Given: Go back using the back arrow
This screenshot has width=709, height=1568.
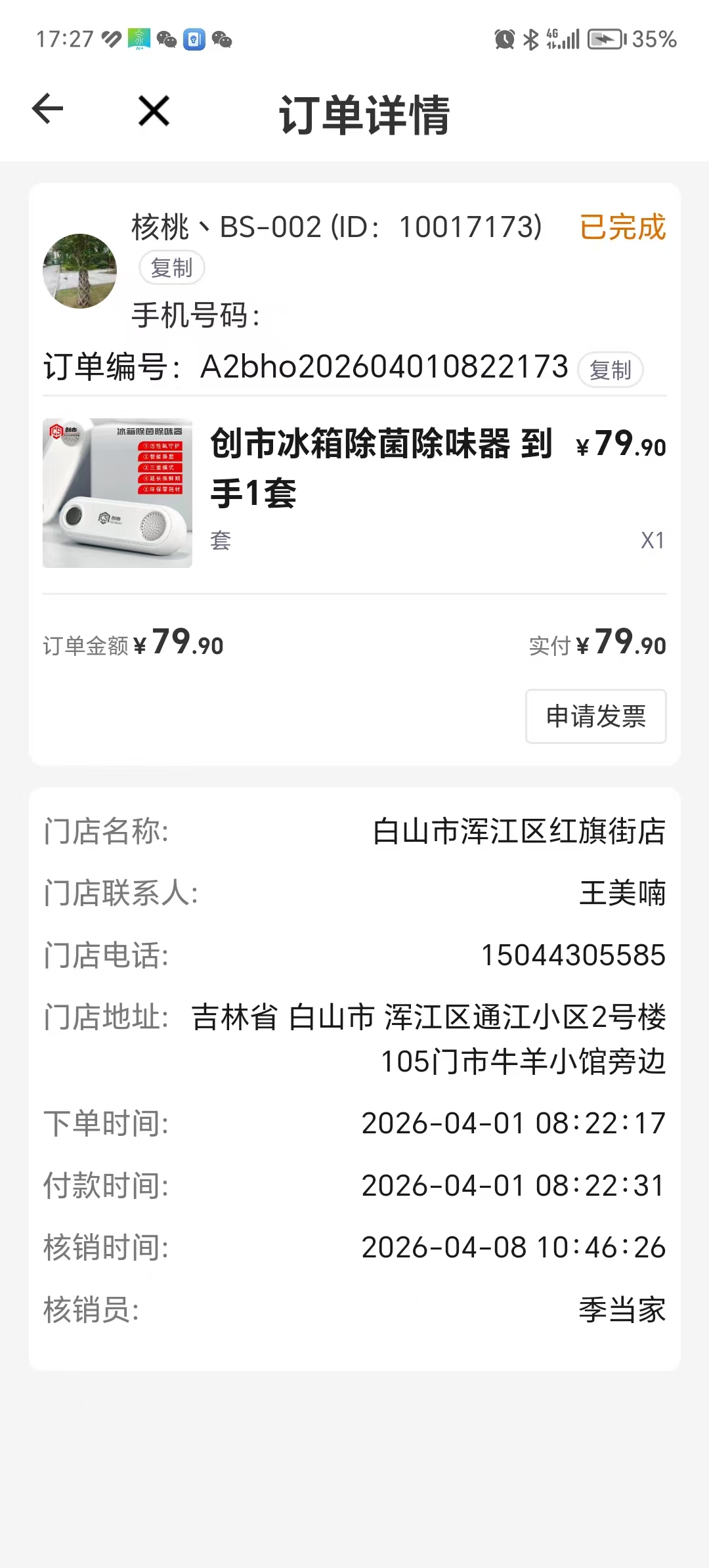Looking at the screenshot, I should (x=48, y=109).
